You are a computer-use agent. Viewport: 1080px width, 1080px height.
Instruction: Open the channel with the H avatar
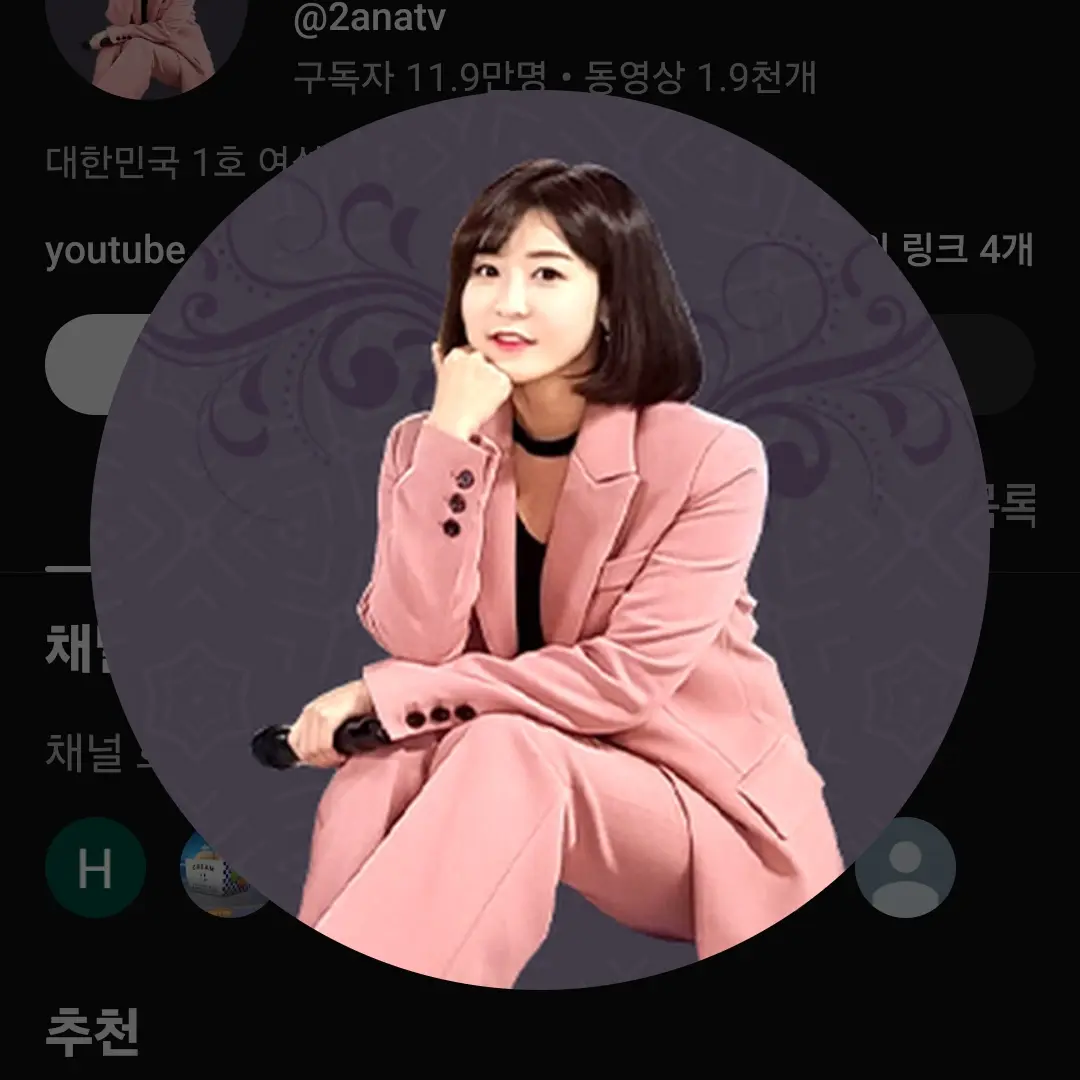(x=95, y=868)
